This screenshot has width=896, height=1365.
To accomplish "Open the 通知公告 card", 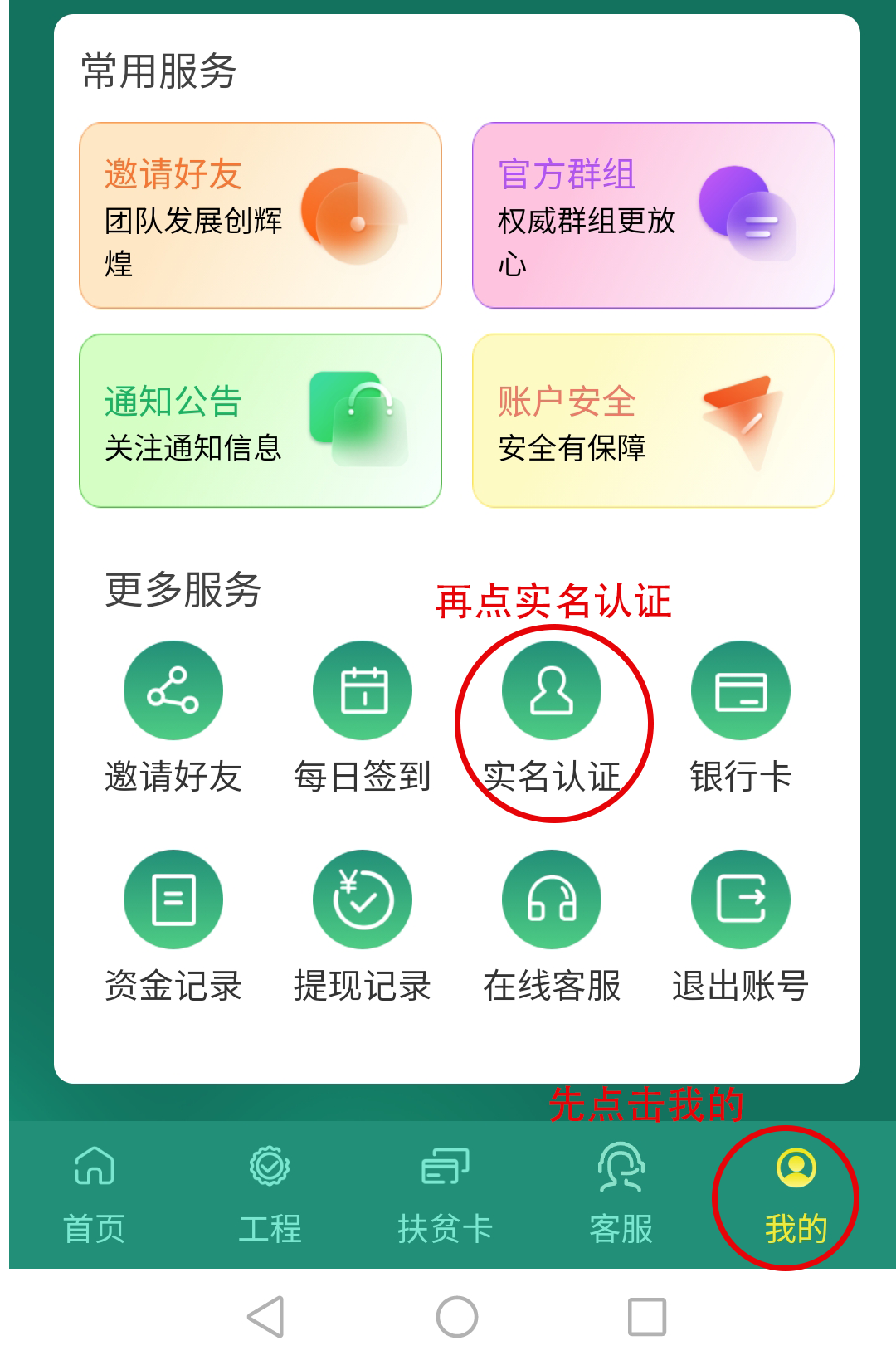I will tap(260, 421).
